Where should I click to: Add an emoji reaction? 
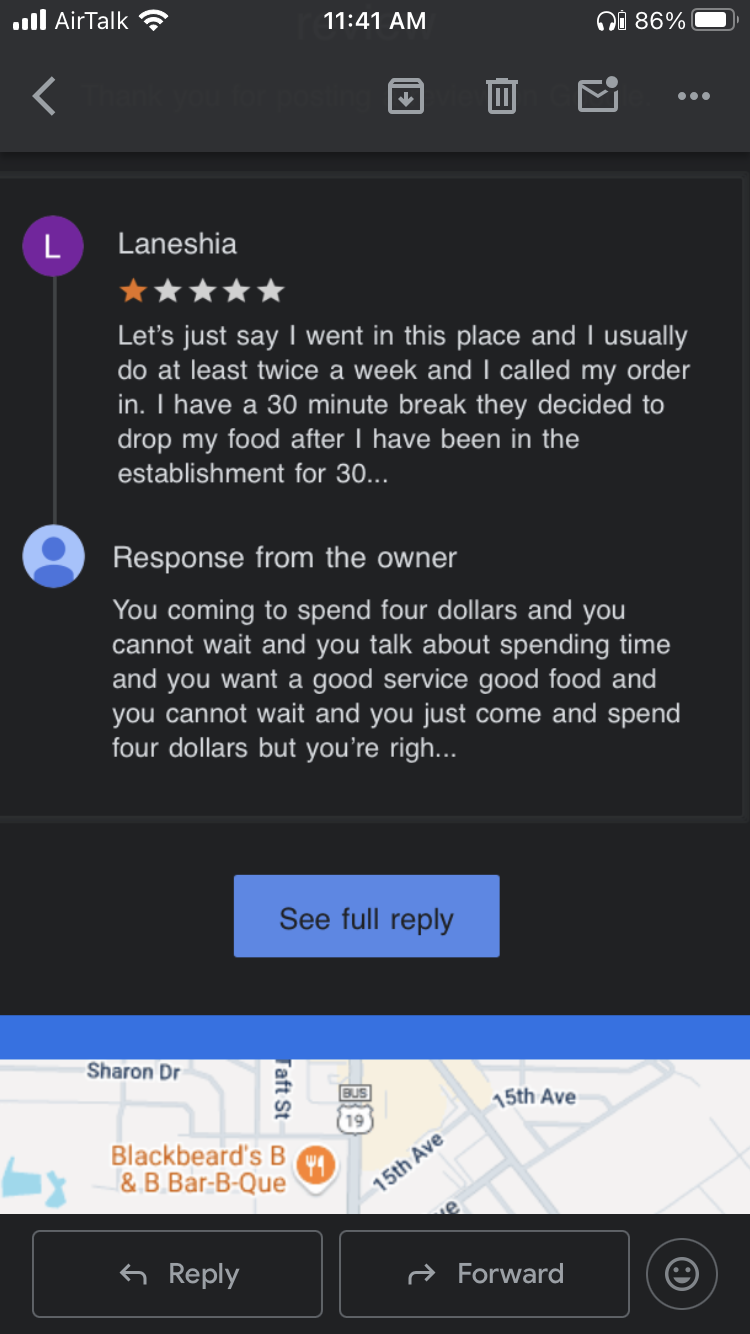[x=682, y=1273]
